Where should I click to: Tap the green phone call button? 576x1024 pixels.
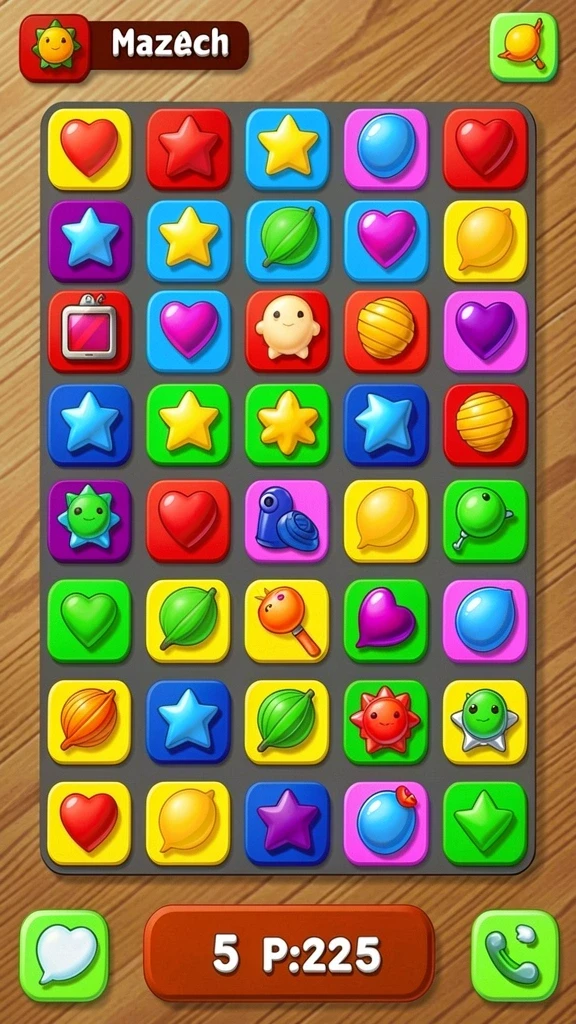pos(515,955)
